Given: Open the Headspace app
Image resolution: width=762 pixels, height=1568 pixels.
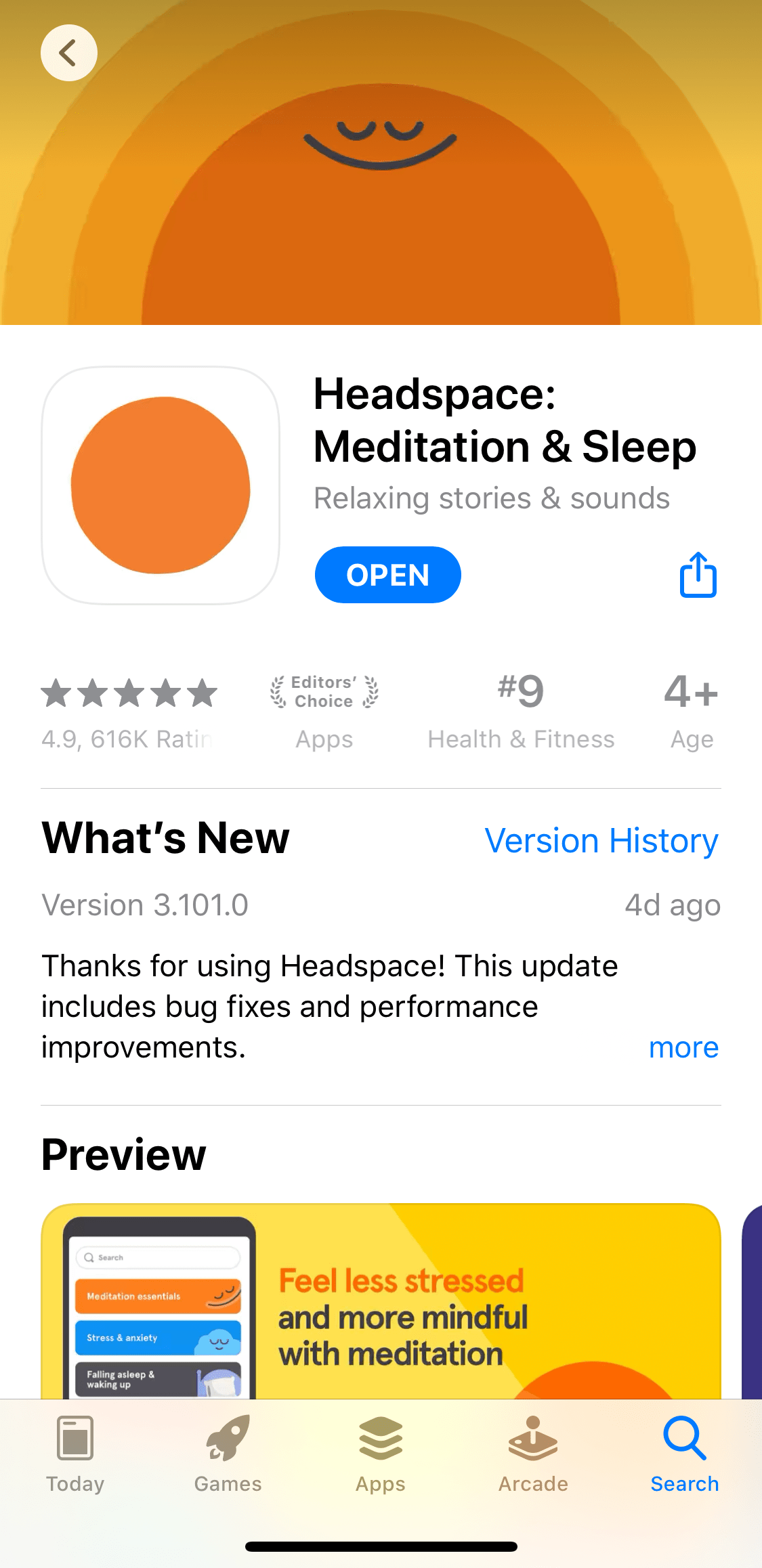Looking at the screenshot, I should 387,575.
